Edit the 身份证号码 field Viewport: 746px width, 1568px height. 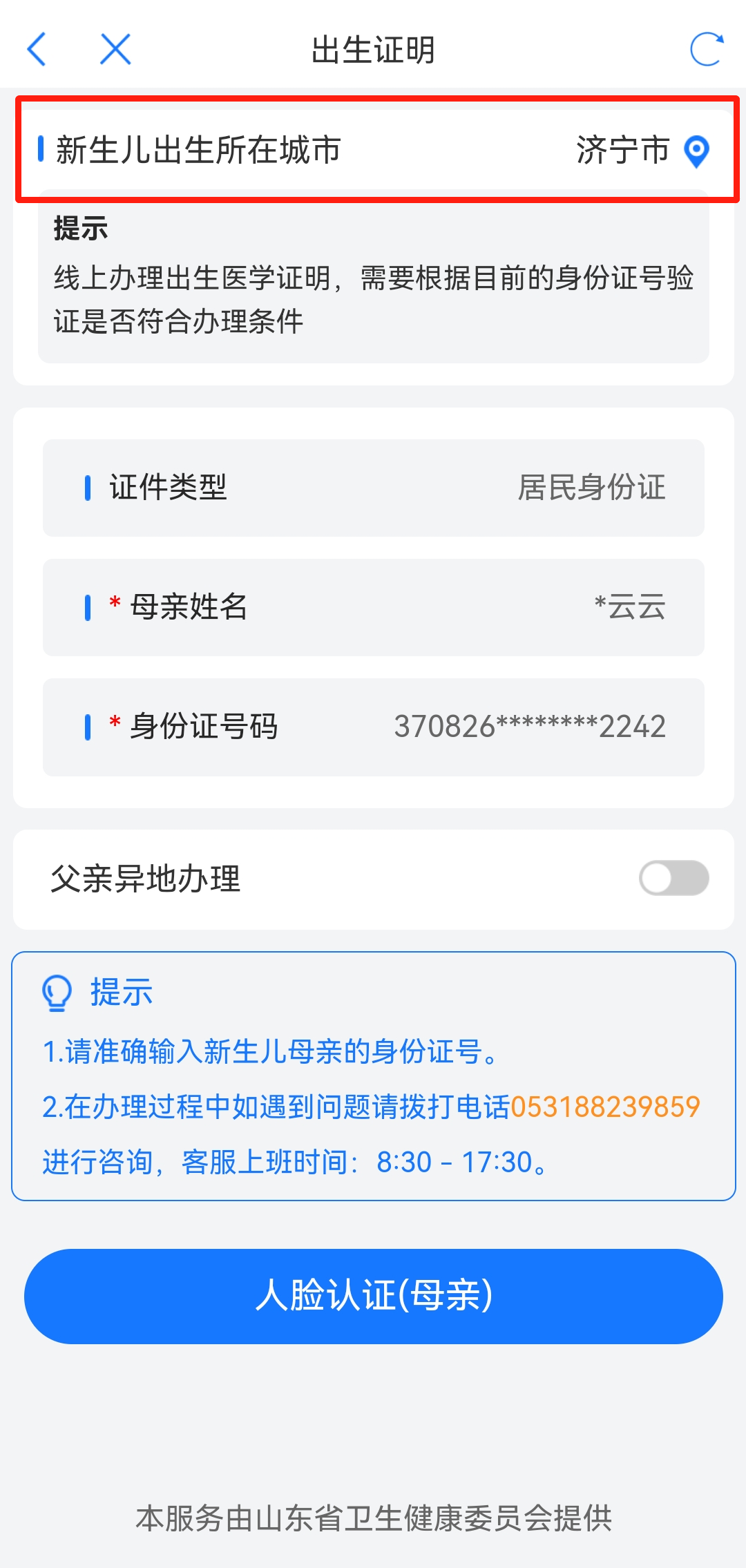tap(529, 727)
